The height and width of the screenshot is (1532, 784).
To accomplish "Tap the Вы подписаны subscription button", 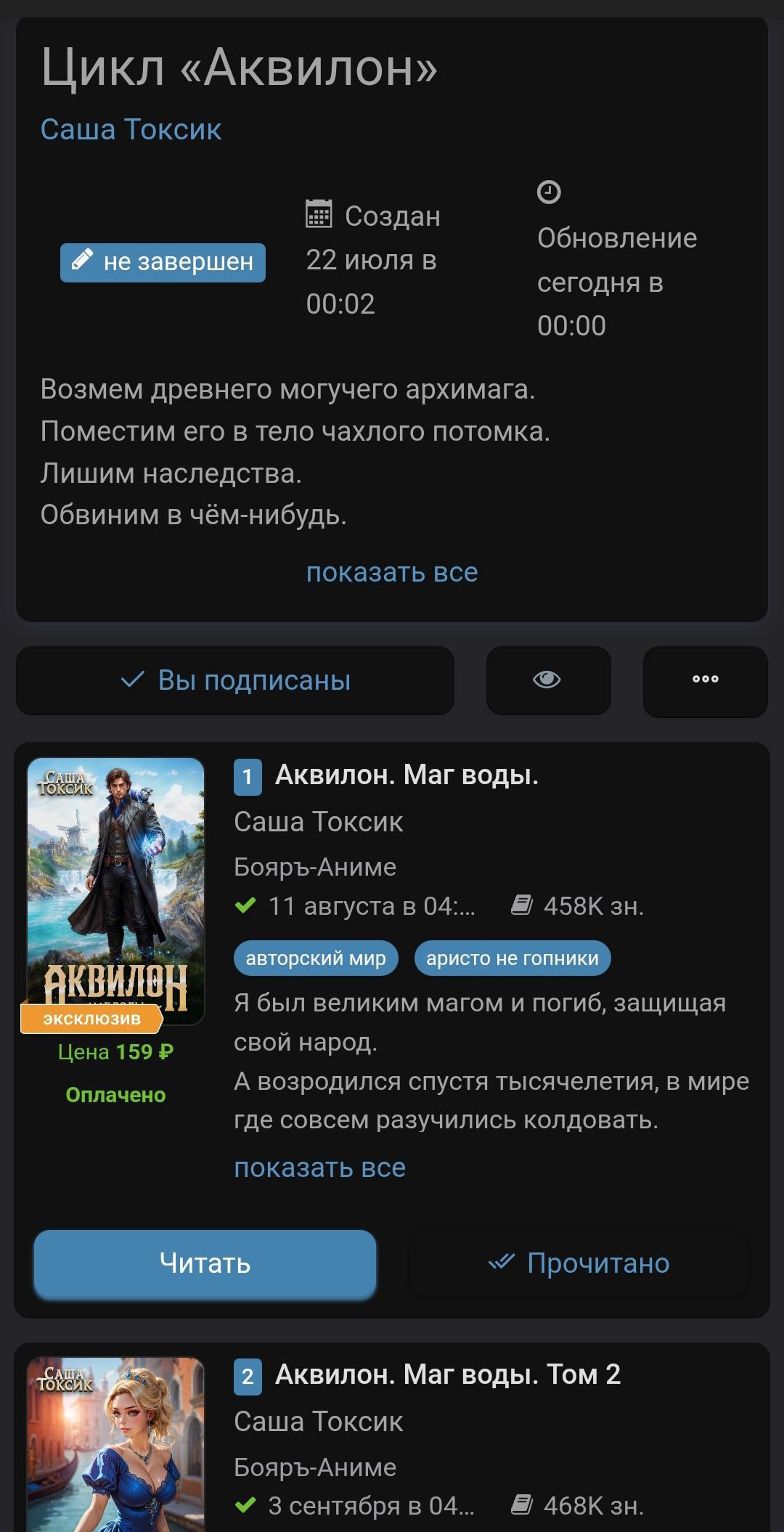I will click(x=235, y=680).
